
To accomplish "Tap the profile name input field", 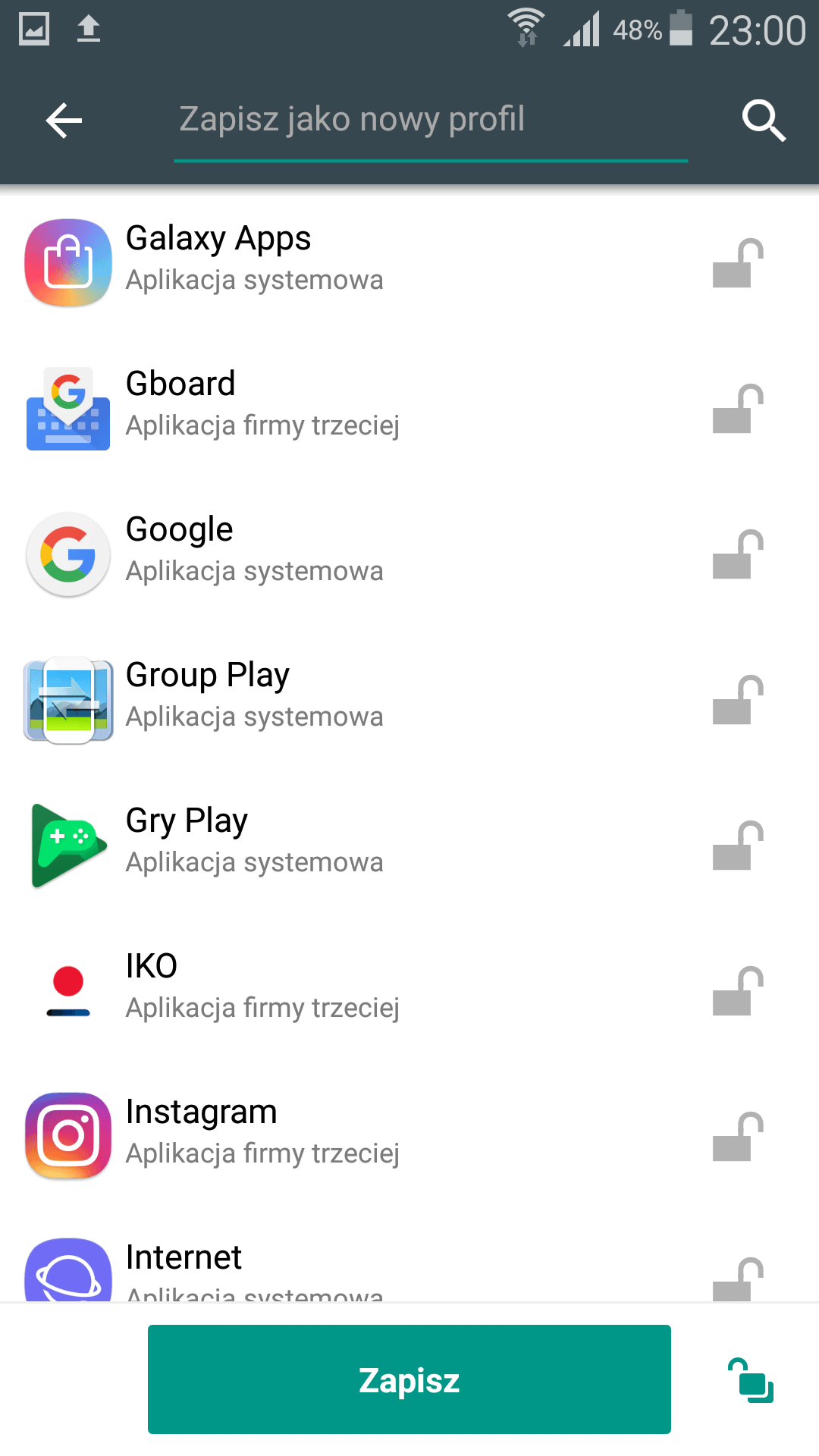I will [431, 121].
